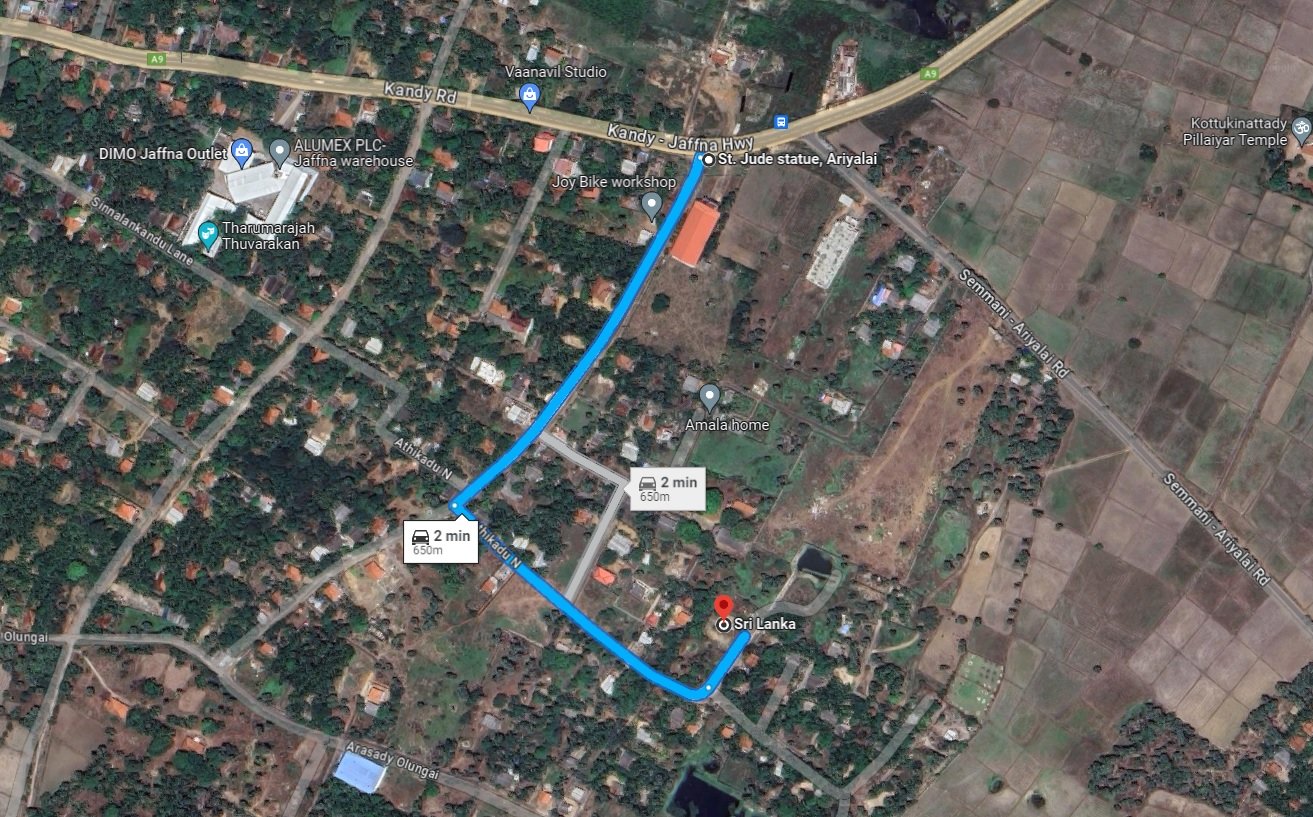Tap the red Sri Lanka destination pin
This screenshot has width=1313, height=817.
(x=723, y=608)
